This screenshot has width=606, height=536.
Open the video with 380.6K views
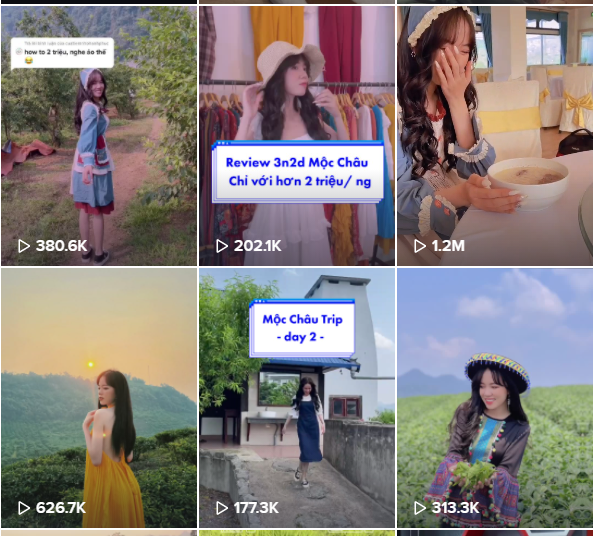98,135
